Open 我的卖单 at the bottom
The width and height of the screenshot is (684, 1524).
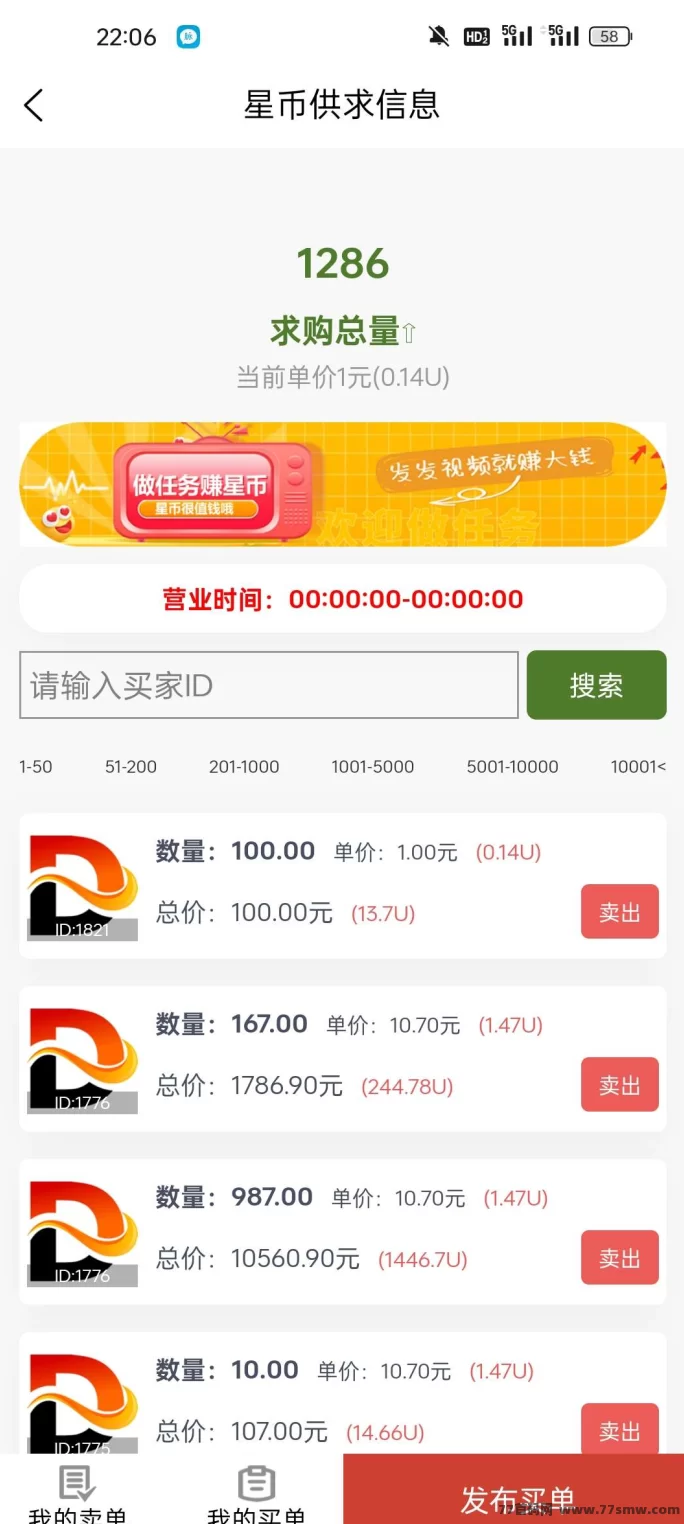[78, 1494]
